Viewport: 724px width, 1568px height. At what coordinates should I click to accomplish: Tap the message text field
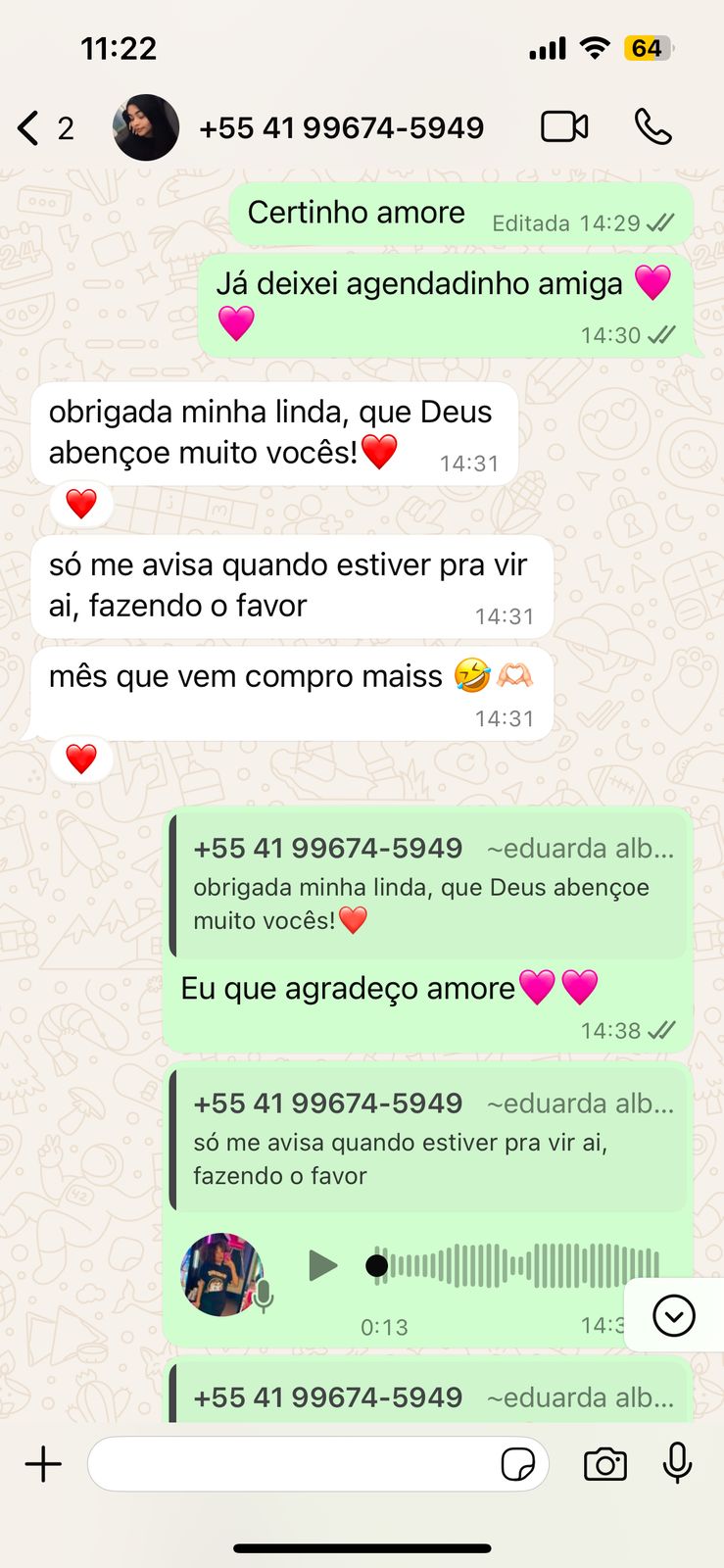[x=294, y=1464]
